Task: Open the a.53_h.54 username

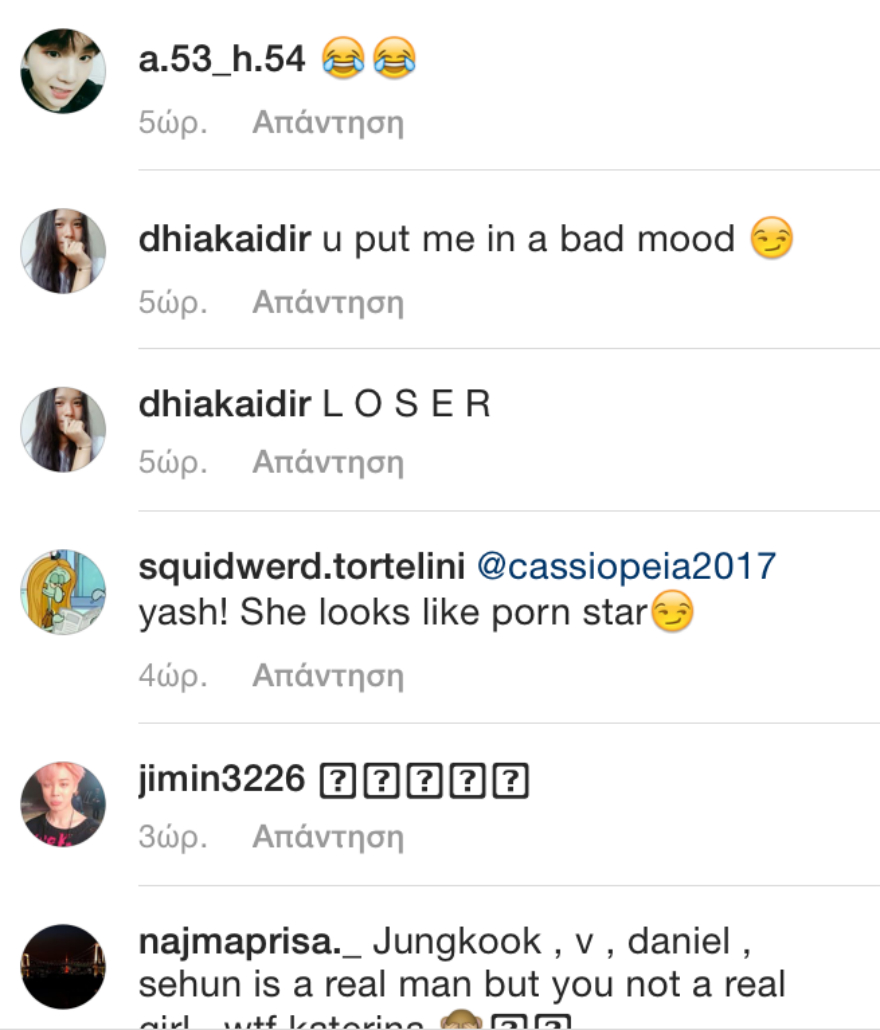Action: (222, 60)
